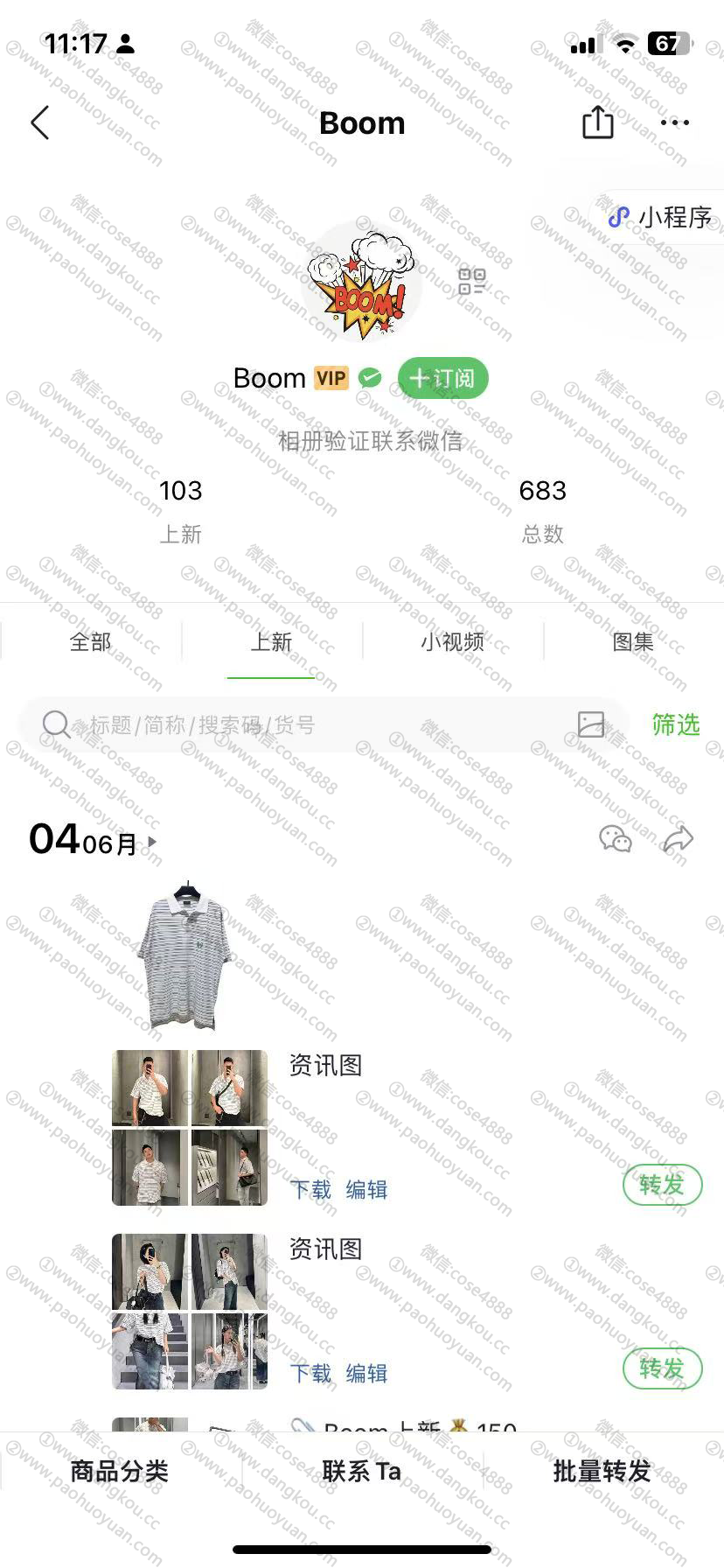
Task: Search by image using the picture icon
Action: click(x=591, y=724)
